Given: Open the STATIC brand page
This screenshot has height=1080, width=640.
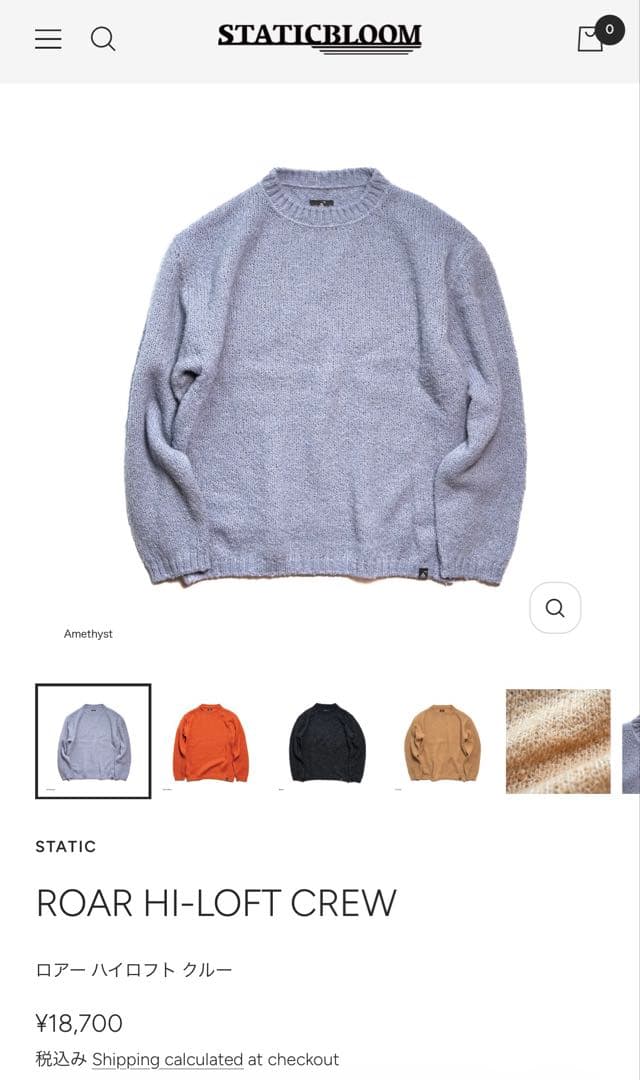Looking at the screenshot, I should [x=66, y=846].
